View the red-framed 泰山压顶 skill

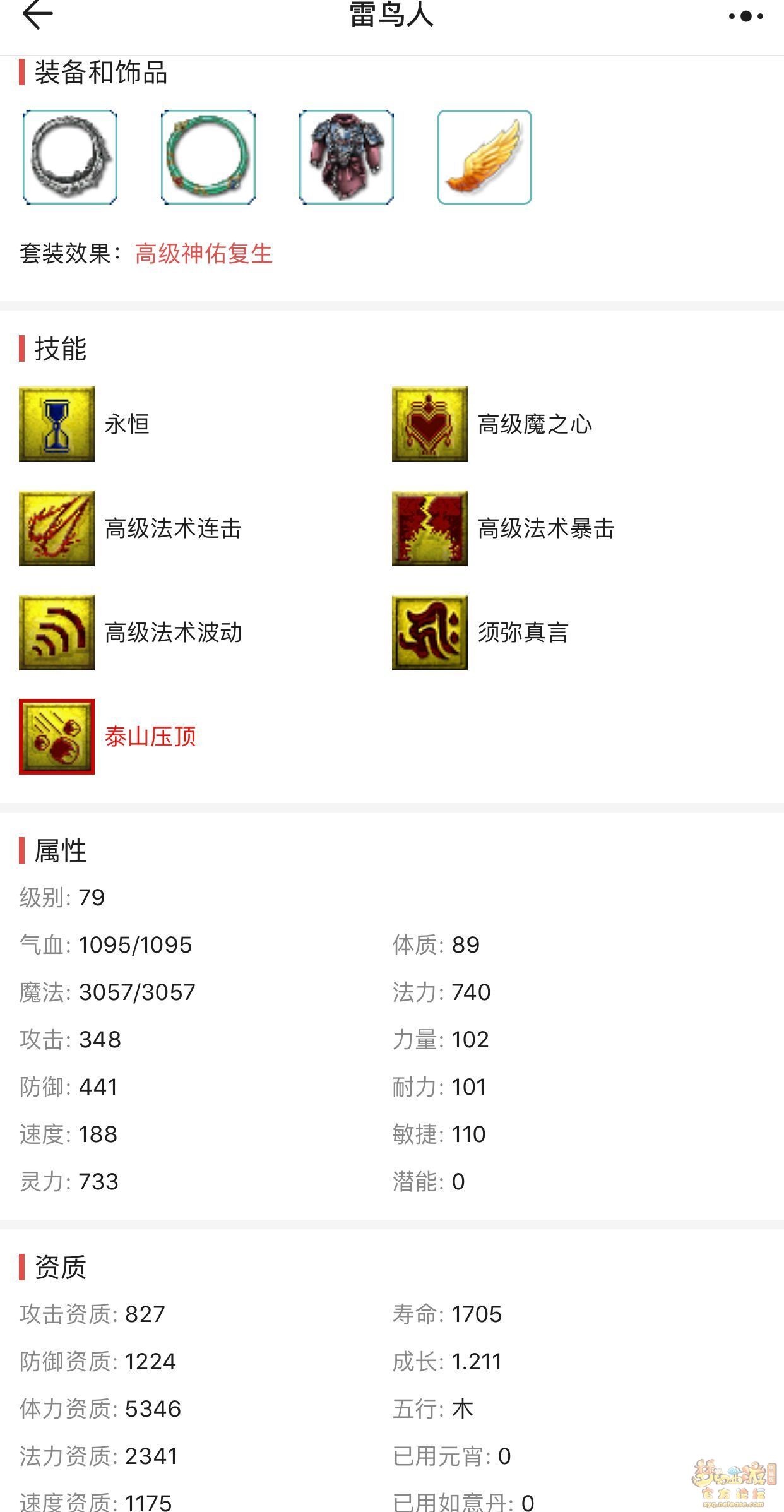click(57, 737)
